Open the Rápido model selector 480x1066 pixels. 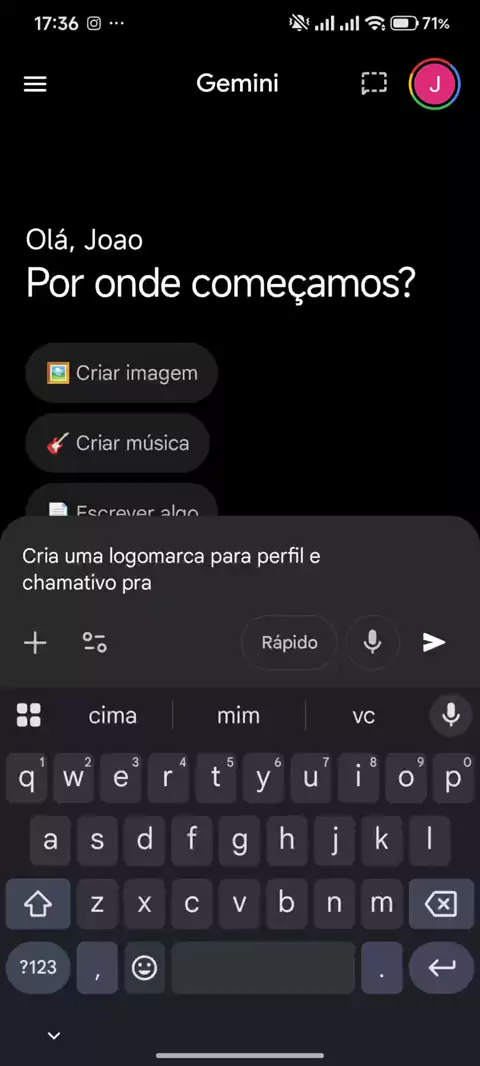(290, 642)
